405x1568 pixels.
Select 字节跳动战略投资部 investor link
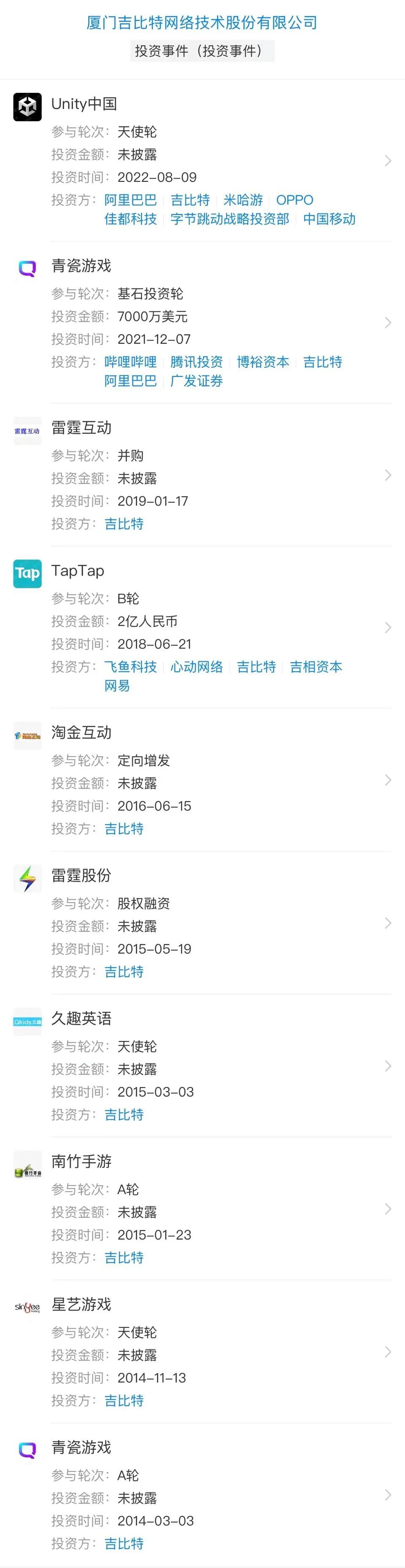(229, 219)
